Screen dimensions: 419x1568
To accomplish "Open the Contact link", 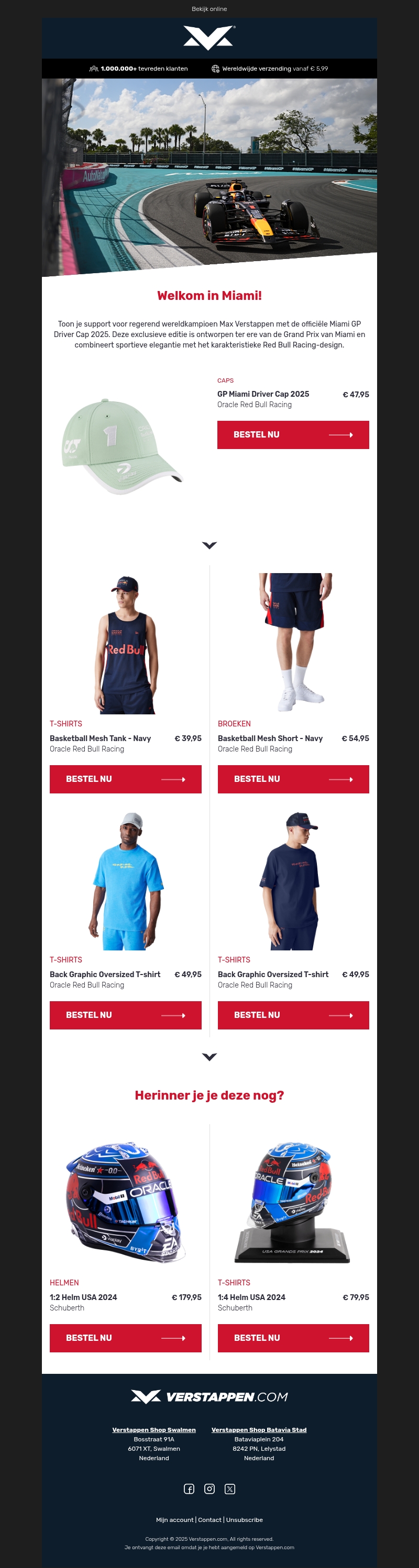I will 210,1520.
